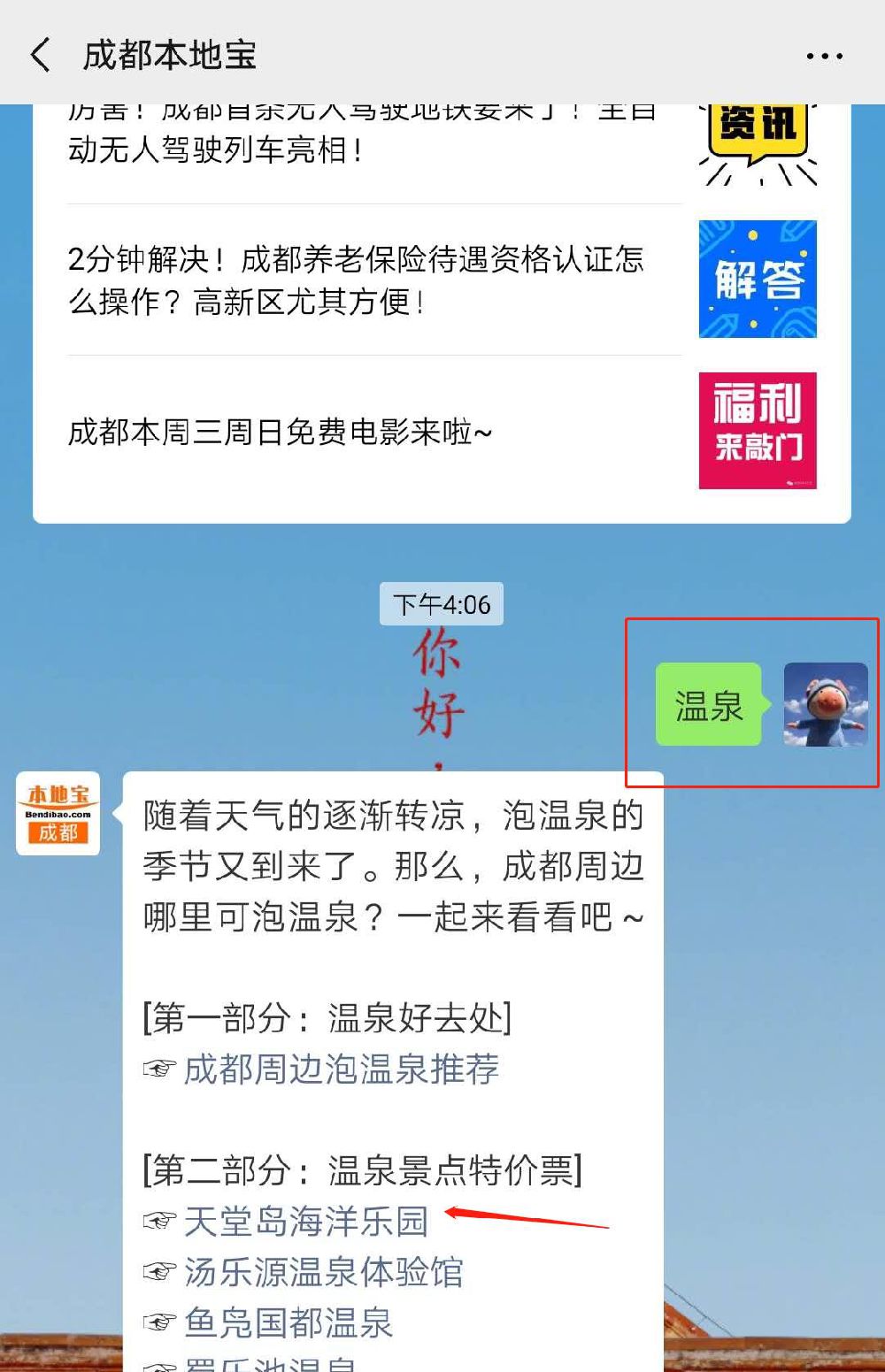The width and height of the screenshot is (885, 1372).
Task: Open link 鱼凫国都温泉
Action: tap(288, 1322)
